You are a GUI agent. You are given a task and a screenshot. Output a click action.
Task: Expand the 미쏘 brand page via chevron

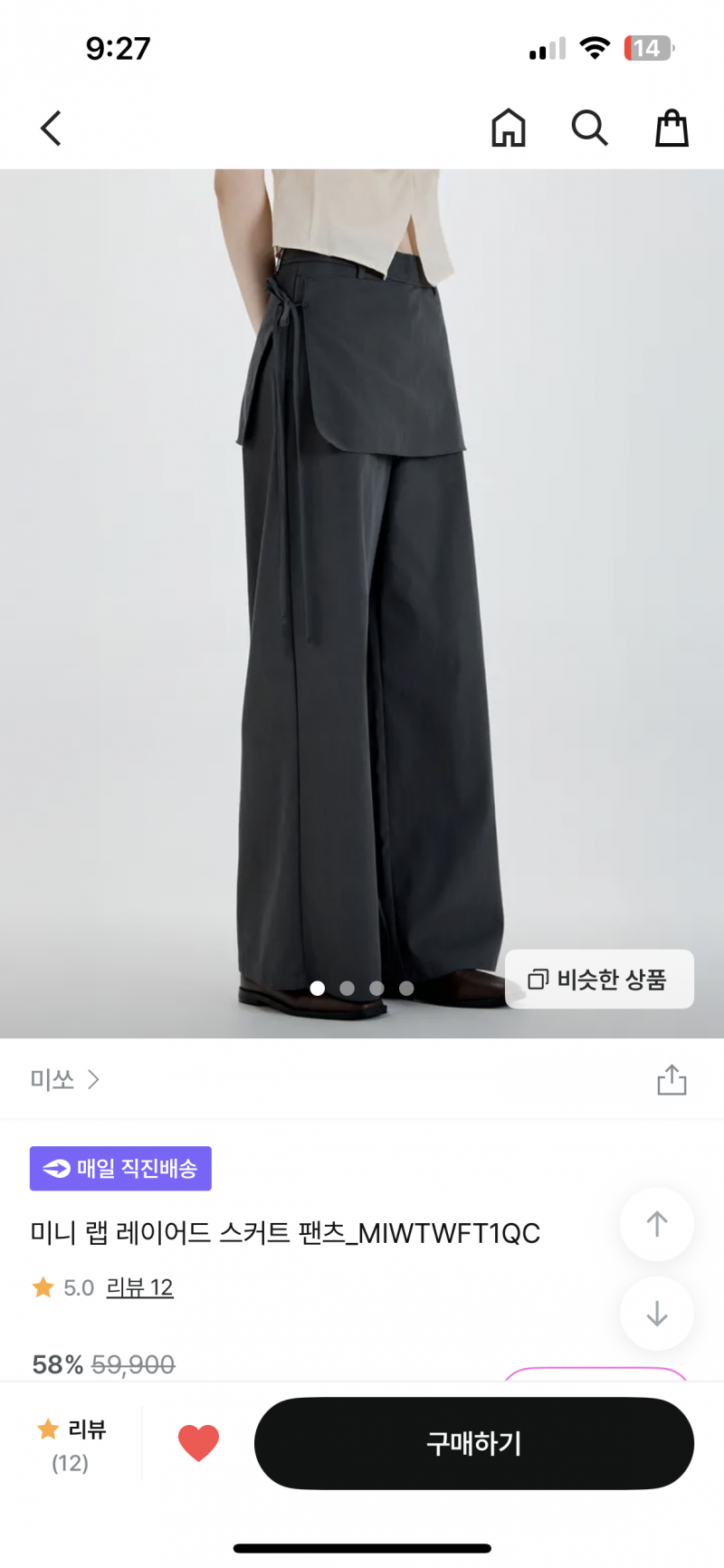point(94,1079)
